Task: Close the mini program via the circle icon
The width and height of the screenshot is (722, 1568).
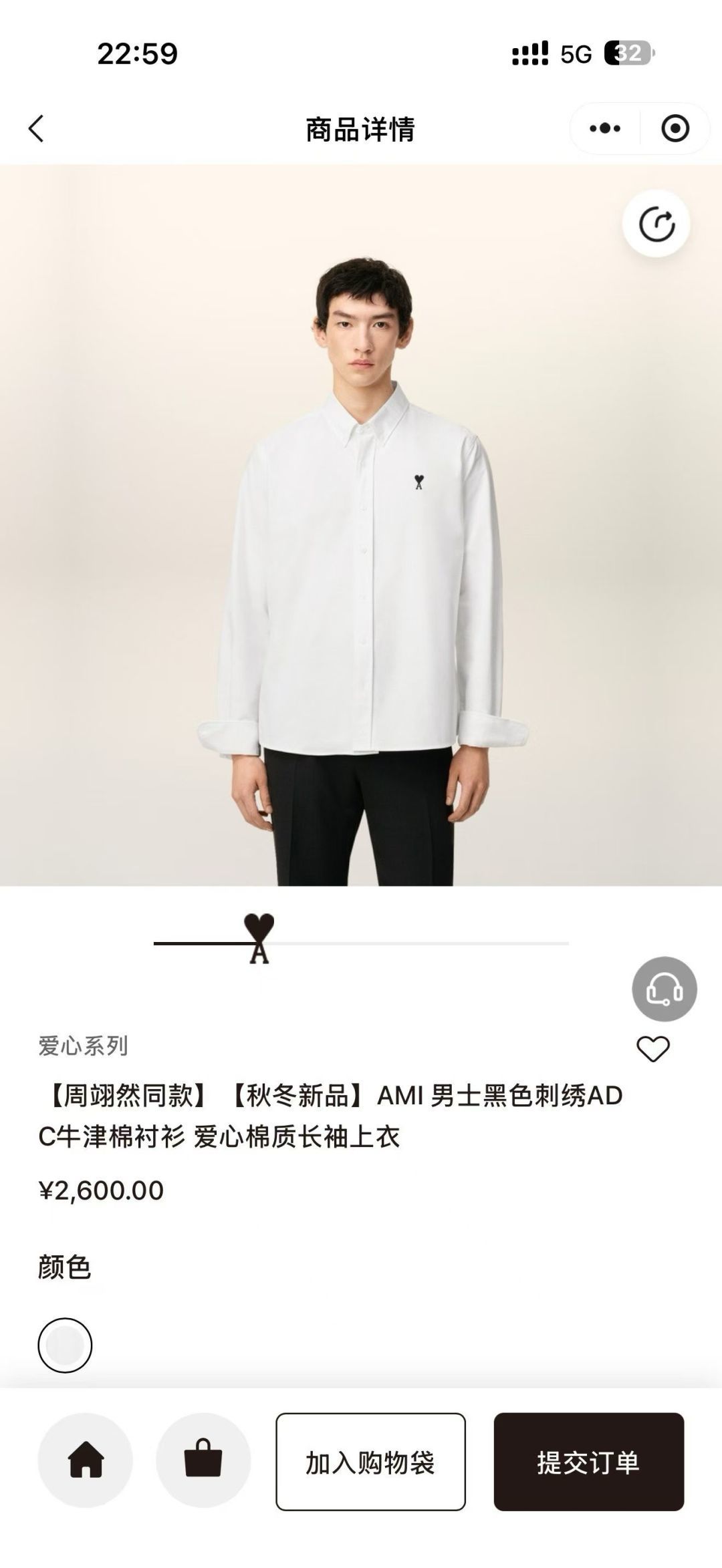Action: (x=675, y=128)
